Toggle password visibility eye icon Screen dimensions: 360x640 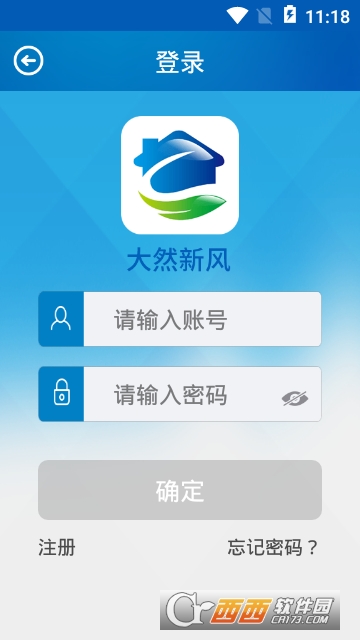pos(295,398)
